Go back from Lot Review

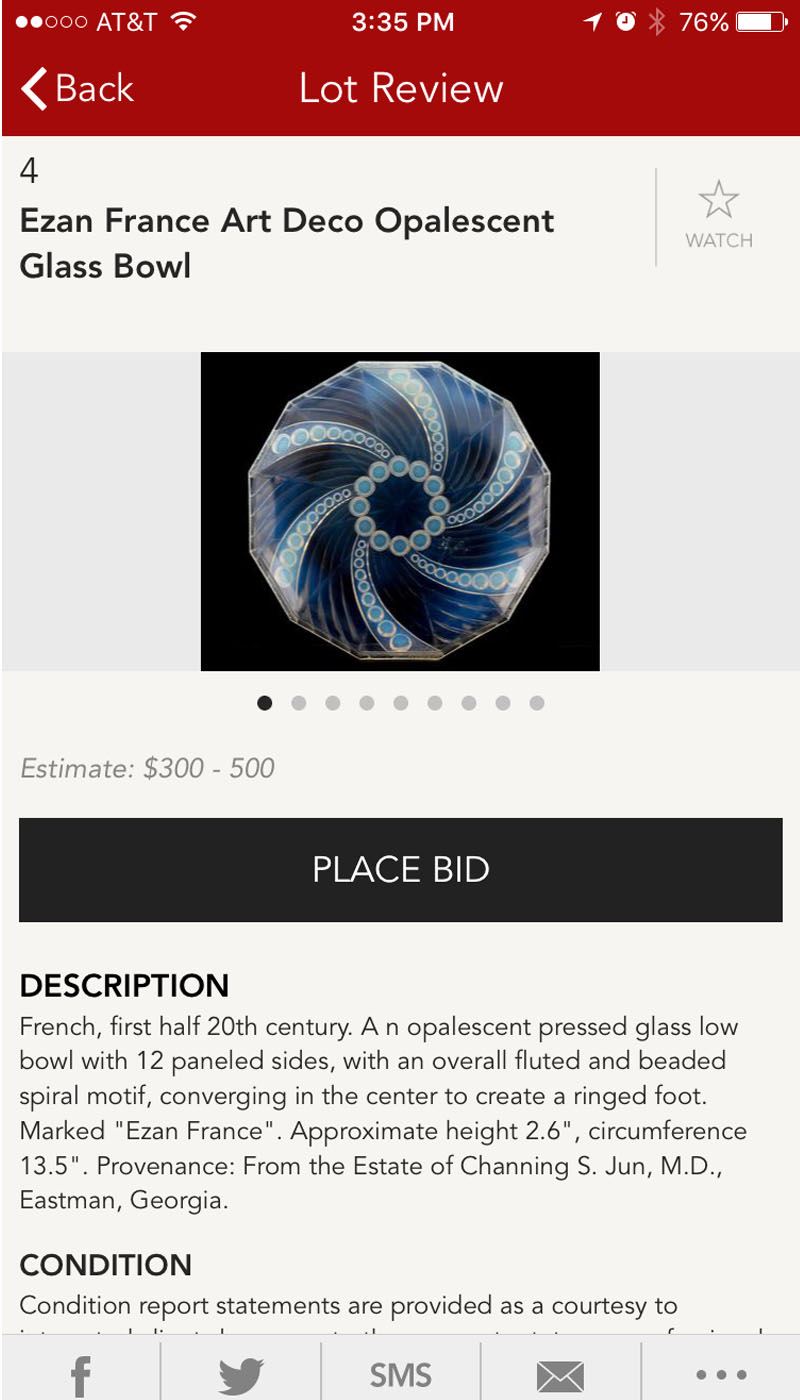pyautogui.click(x=76, y=88)
